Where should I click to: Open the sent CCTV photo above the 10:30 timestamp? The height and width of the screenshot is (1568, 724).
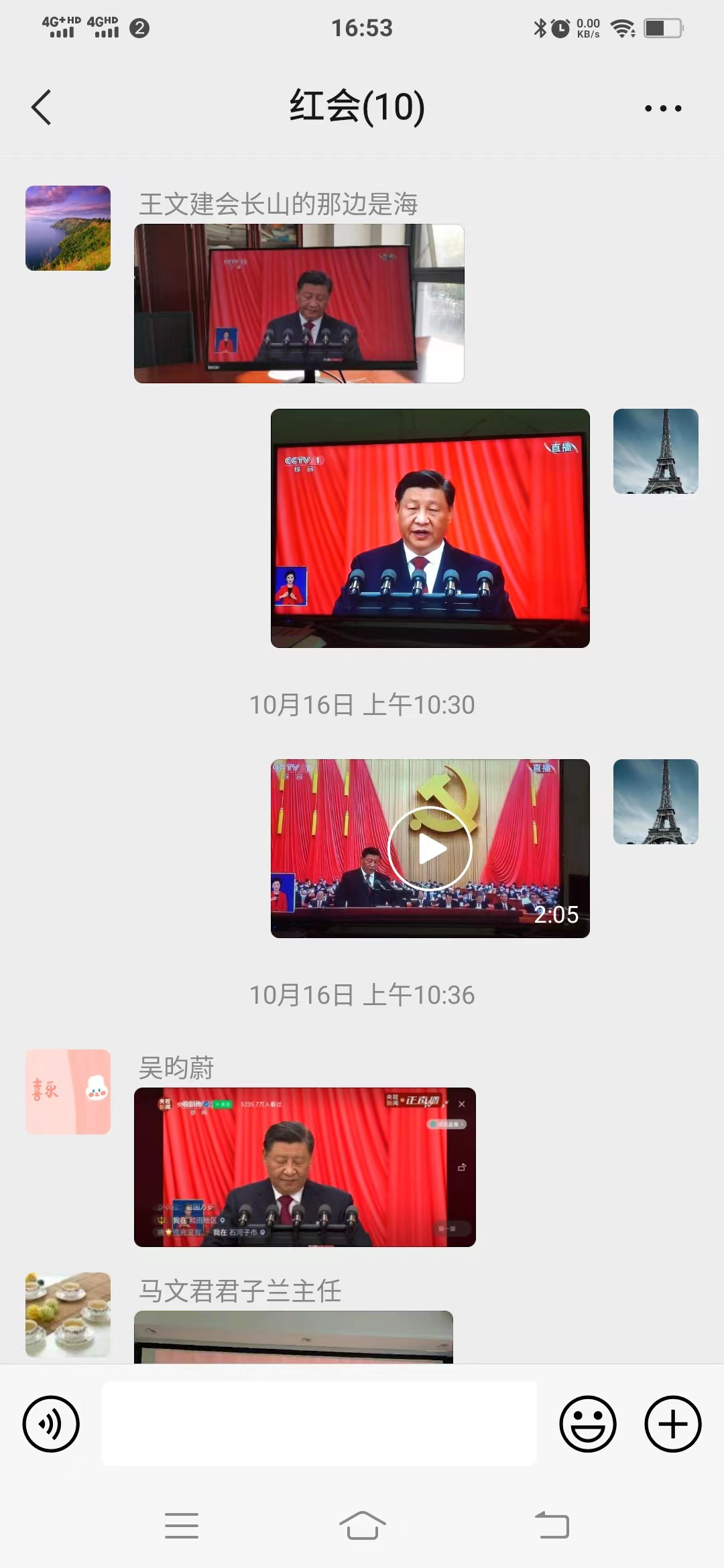pos(430,528)
